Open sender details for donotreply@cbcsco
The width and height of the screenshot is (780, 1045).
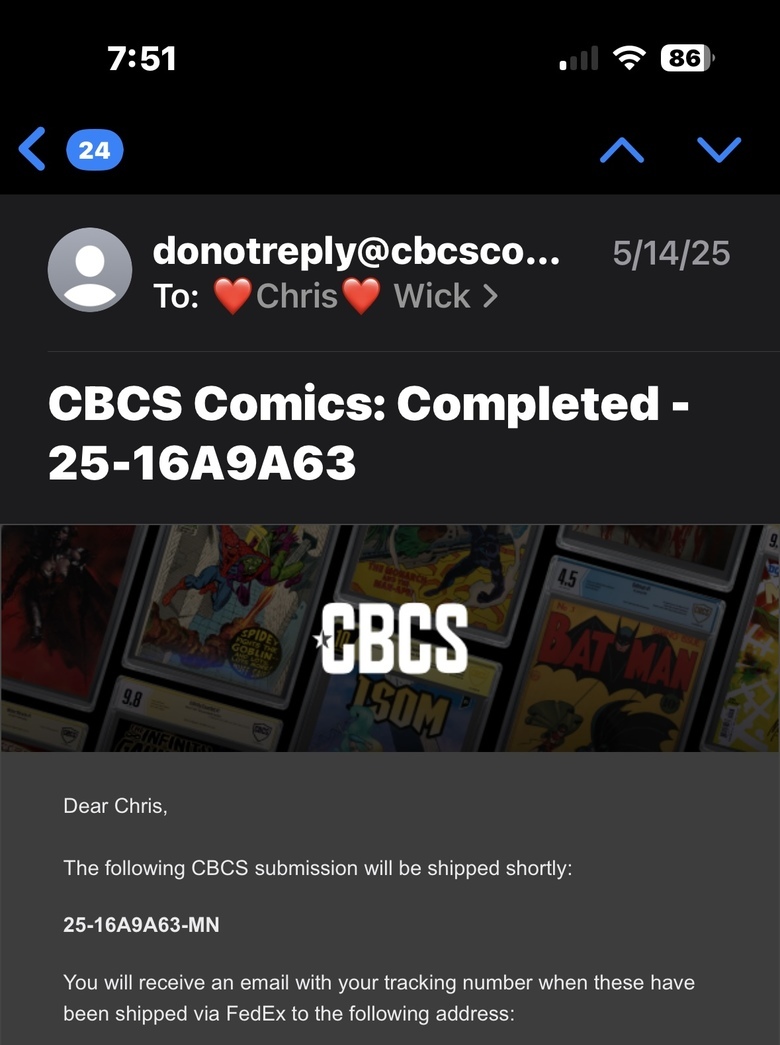(x=356, y=252)
